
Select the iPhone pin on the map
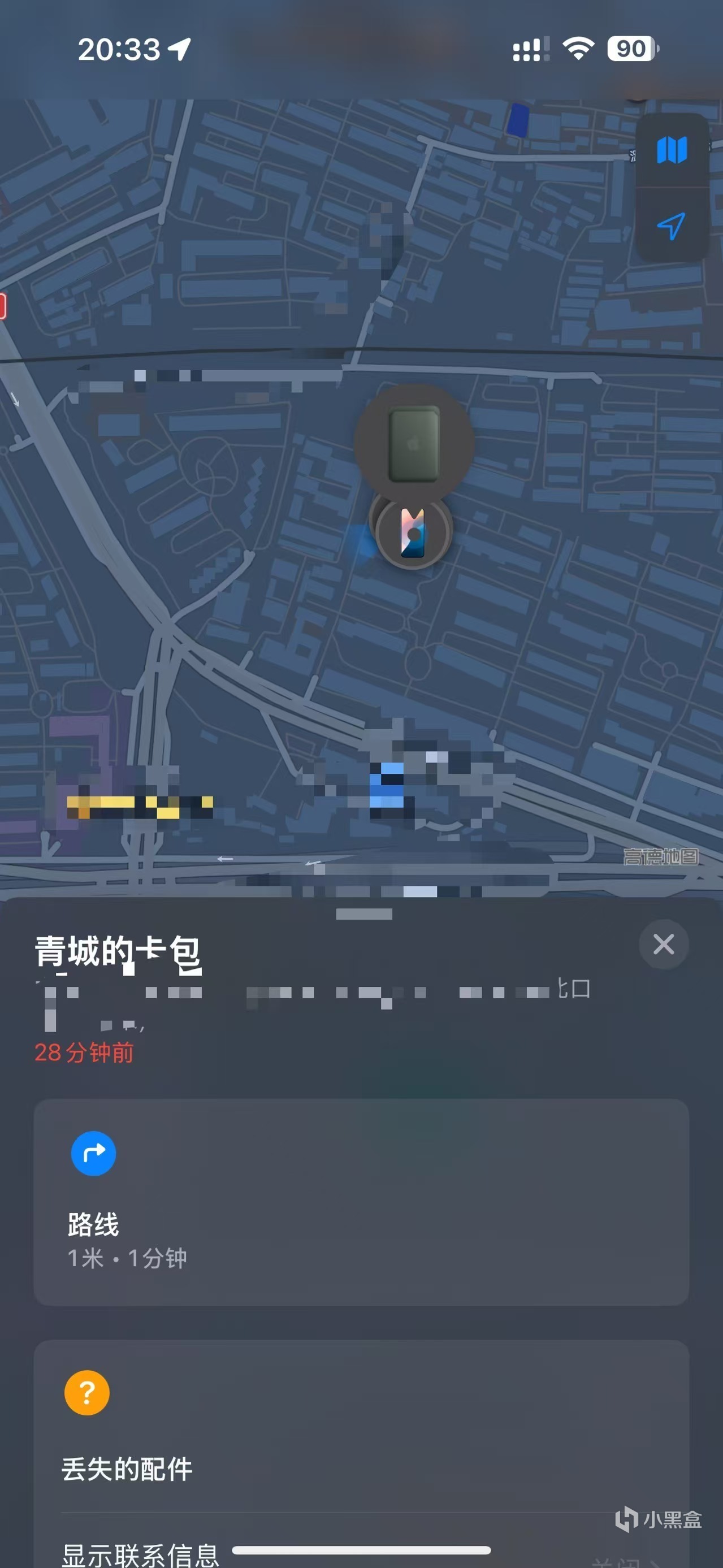pos(413,532)
